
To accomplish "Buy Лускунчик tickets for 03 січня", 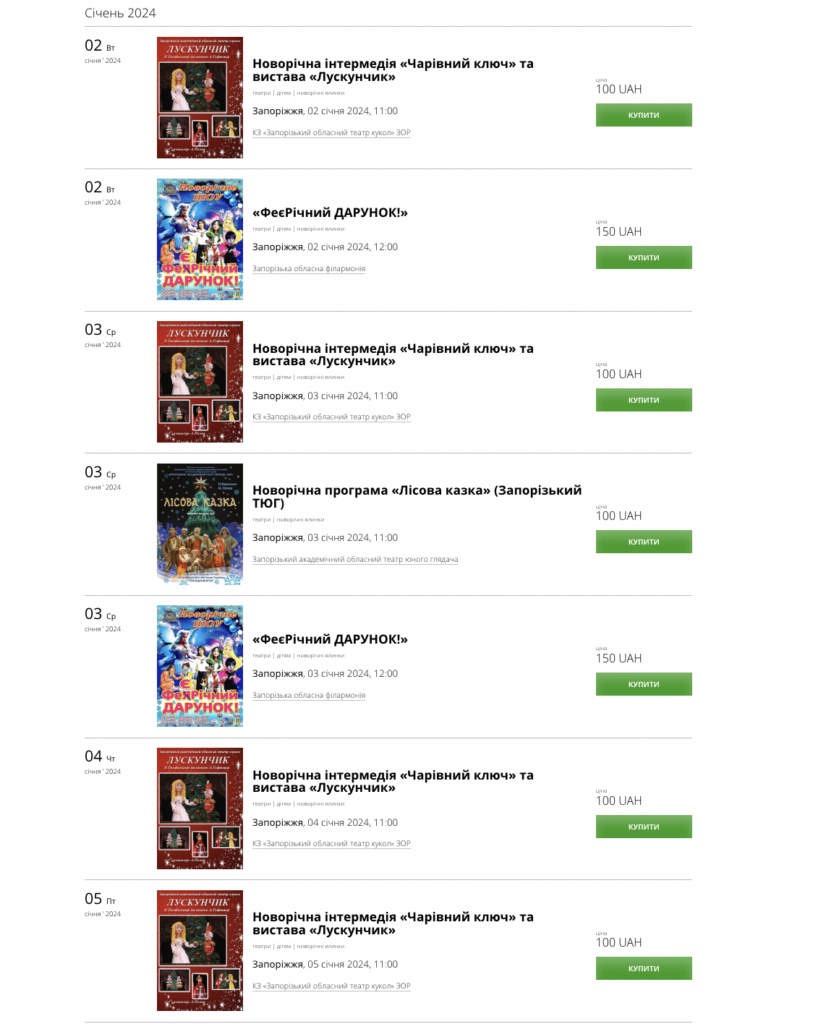I will click(643, 400).
